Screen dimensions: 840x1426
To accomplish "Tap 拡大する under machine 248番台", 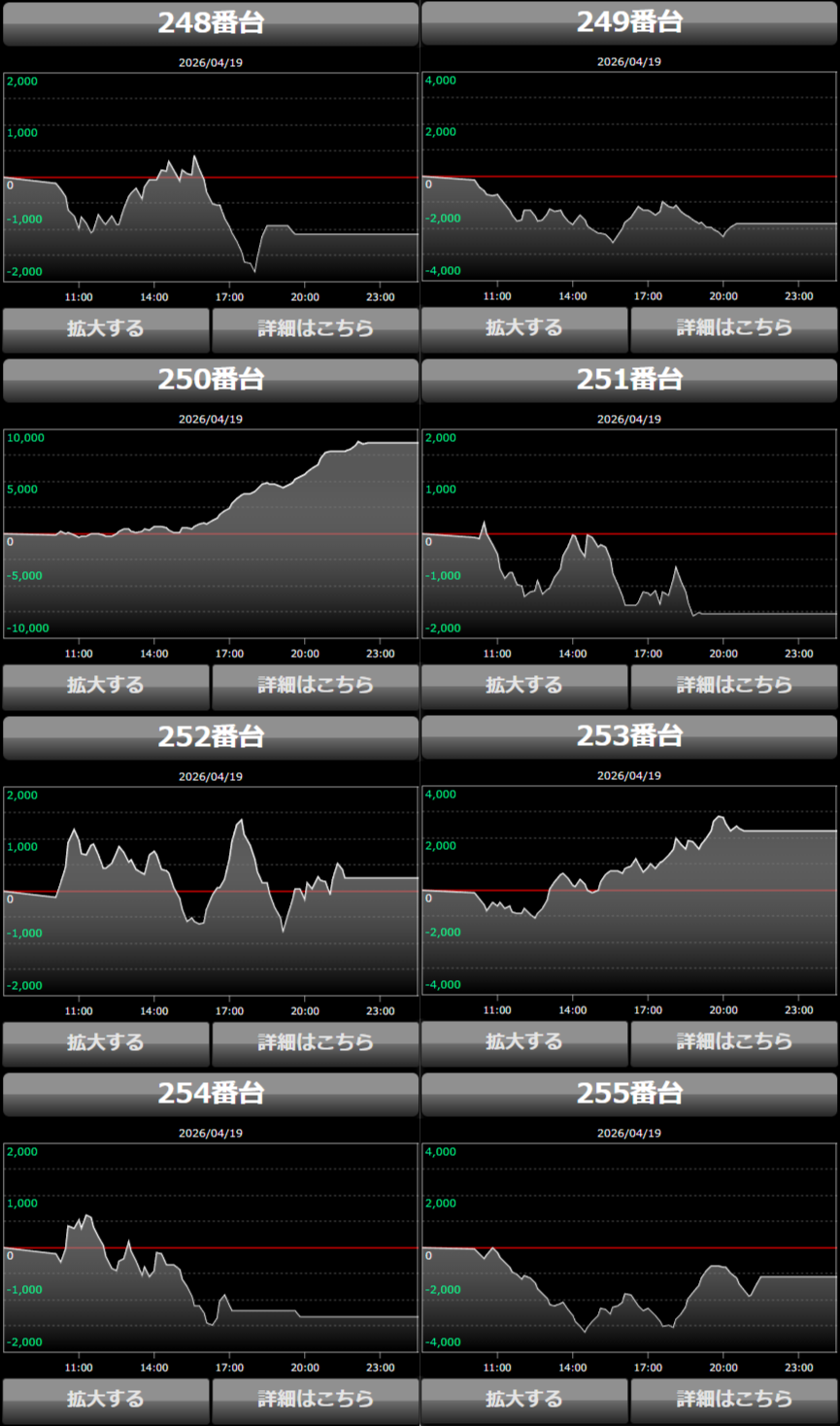I will click(x=106, y=329).
